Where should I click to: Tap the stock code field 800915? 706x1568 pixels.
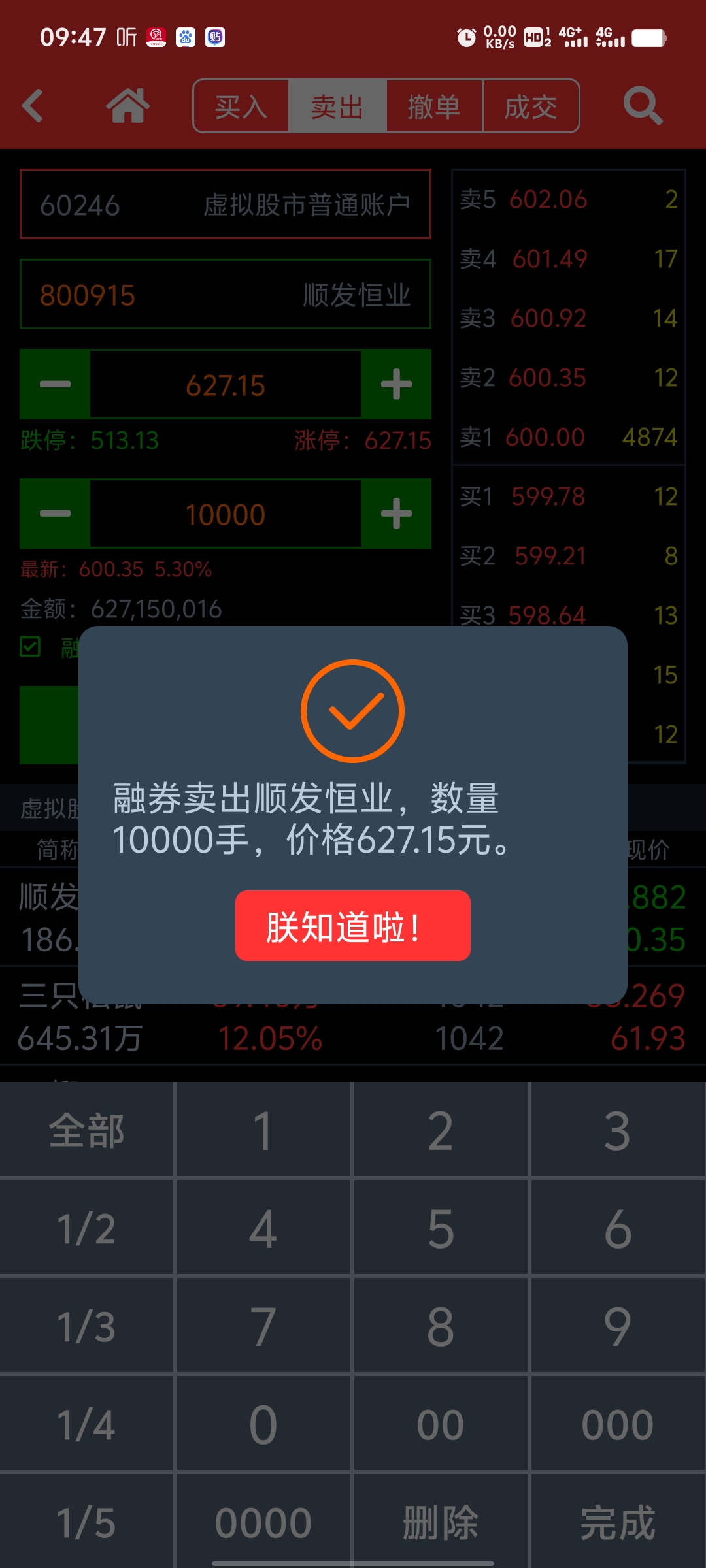click(226, 295)
